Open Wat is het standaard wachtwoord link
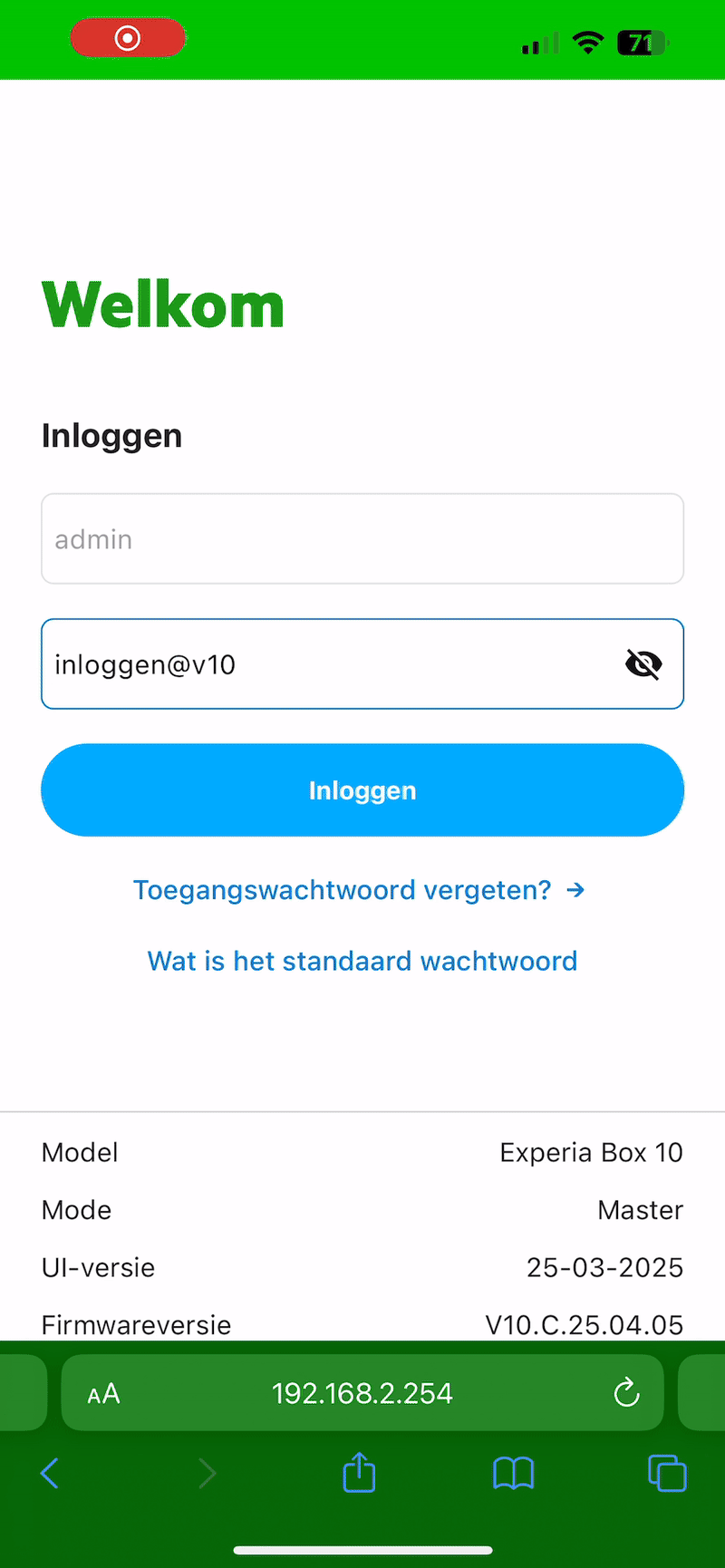This screenshot has height=1568, width=725. pos(362,961)
